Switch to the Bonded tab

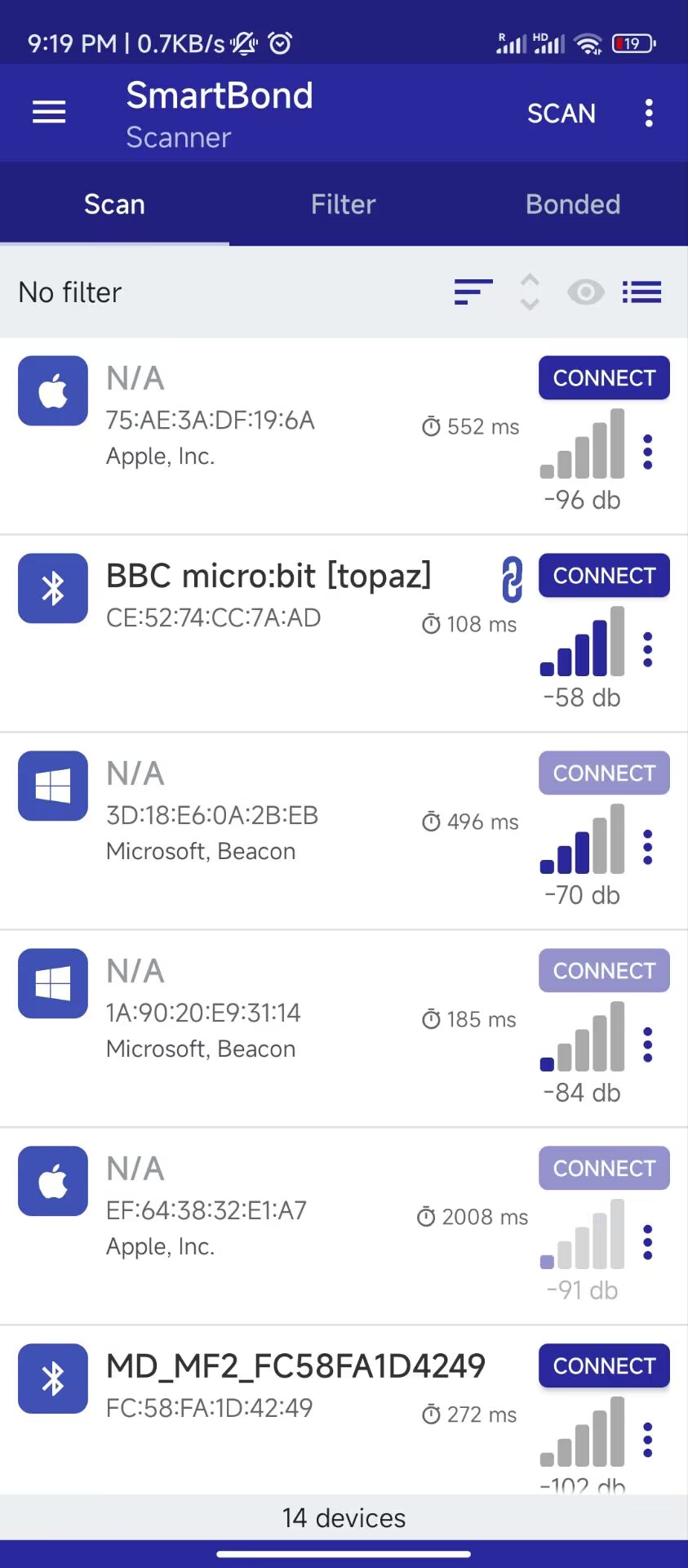pos(573,204)
